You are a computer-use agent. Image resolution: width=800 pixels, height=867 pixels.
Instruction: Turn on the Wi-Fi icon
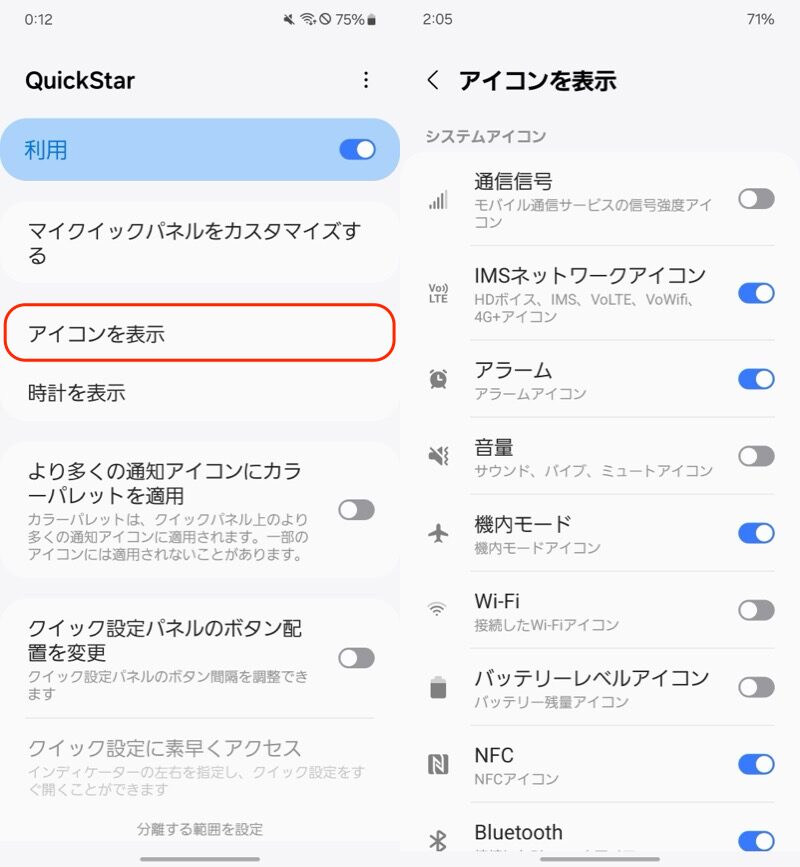tap(756, 610)
